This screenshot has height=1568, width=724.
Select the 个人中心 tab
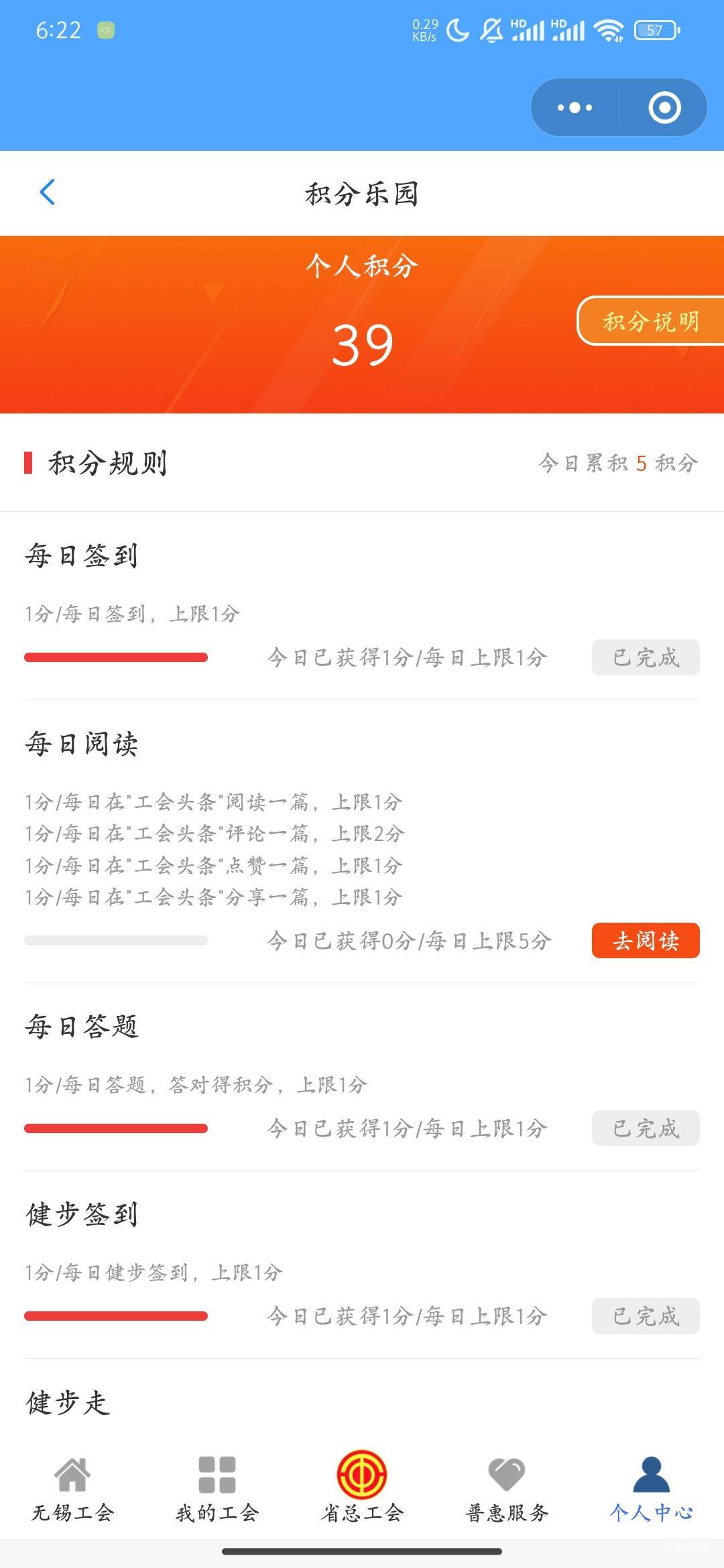[652, 1489]
